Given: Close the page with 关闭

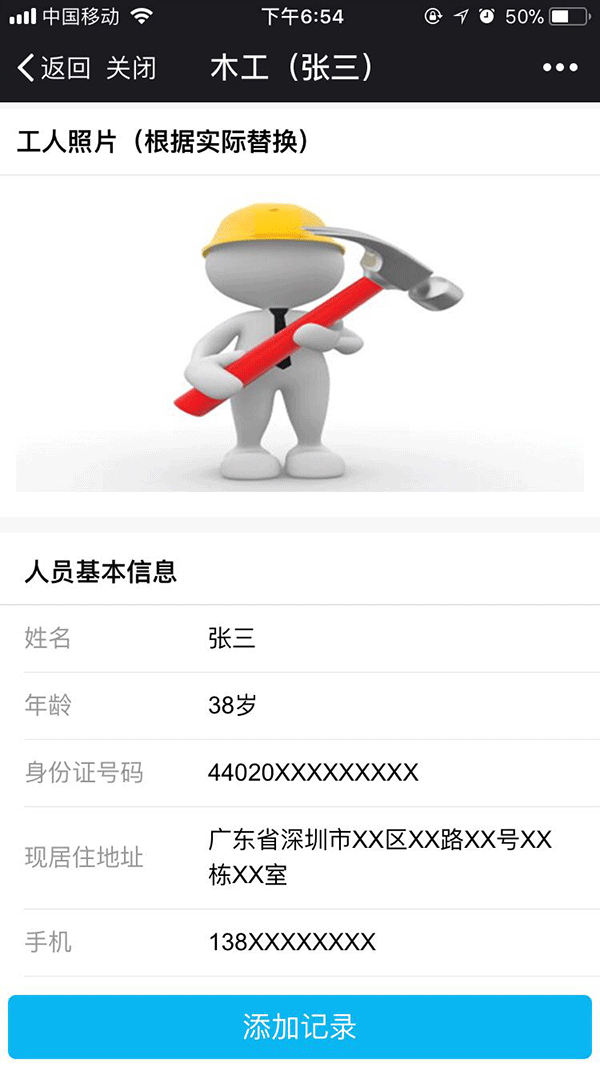Looking at the screenshot, I should tap(131, 68).
